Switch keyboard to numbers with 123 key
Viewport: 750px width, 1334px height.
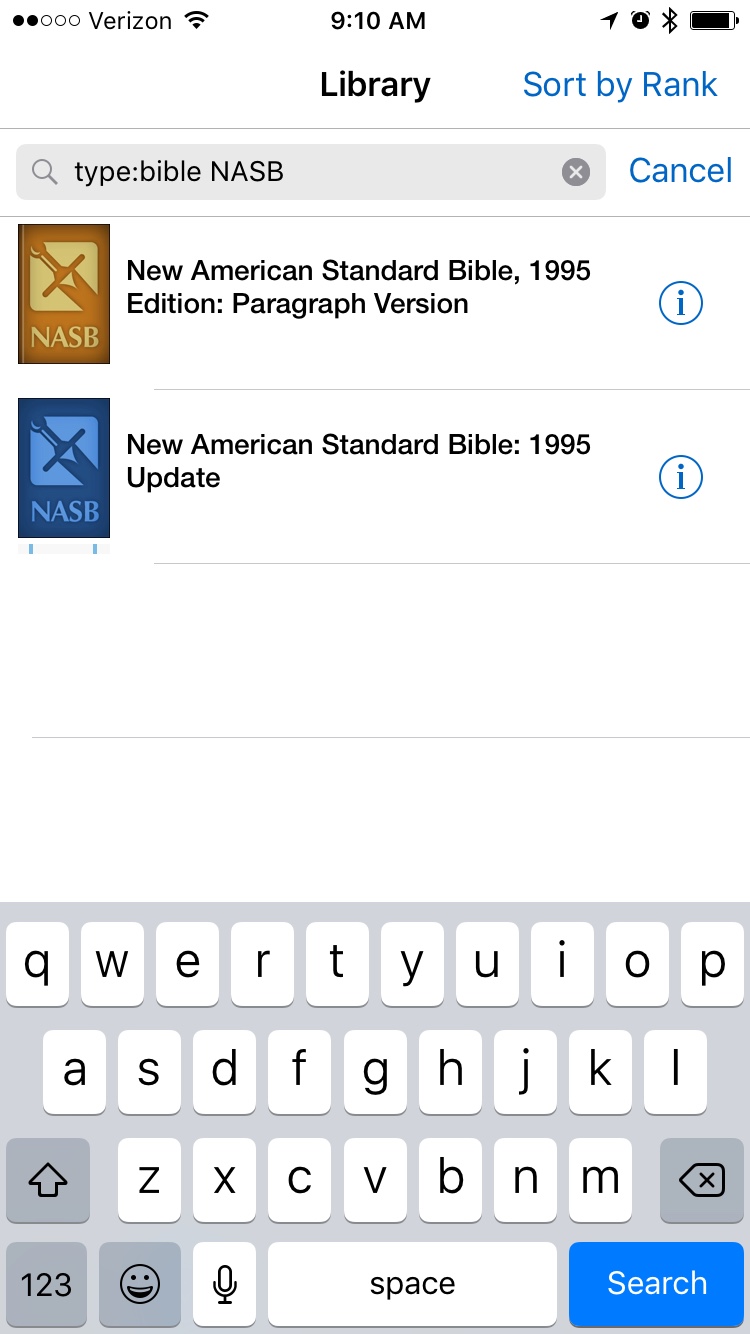[47, 1283]
